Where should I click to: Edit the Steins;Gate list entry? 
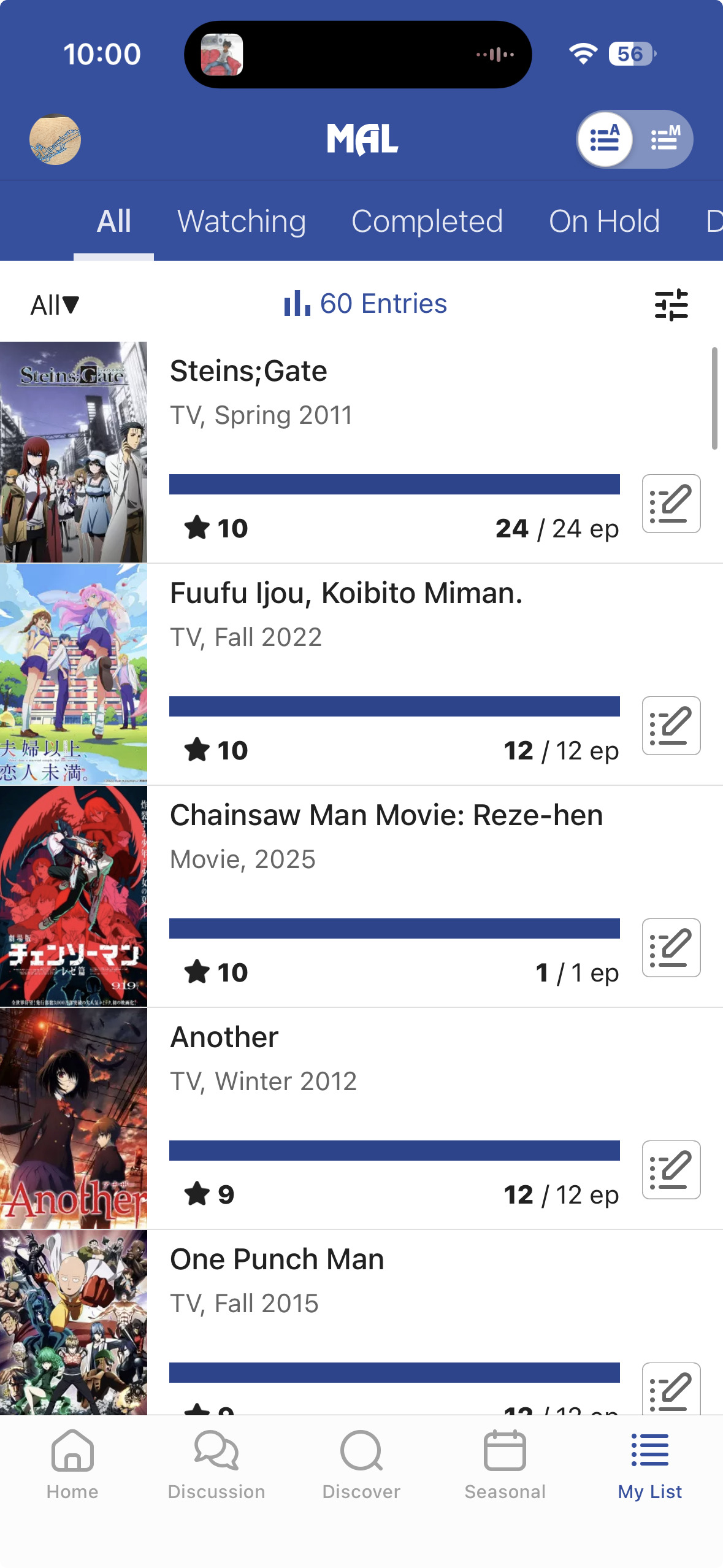coord(671,504)
